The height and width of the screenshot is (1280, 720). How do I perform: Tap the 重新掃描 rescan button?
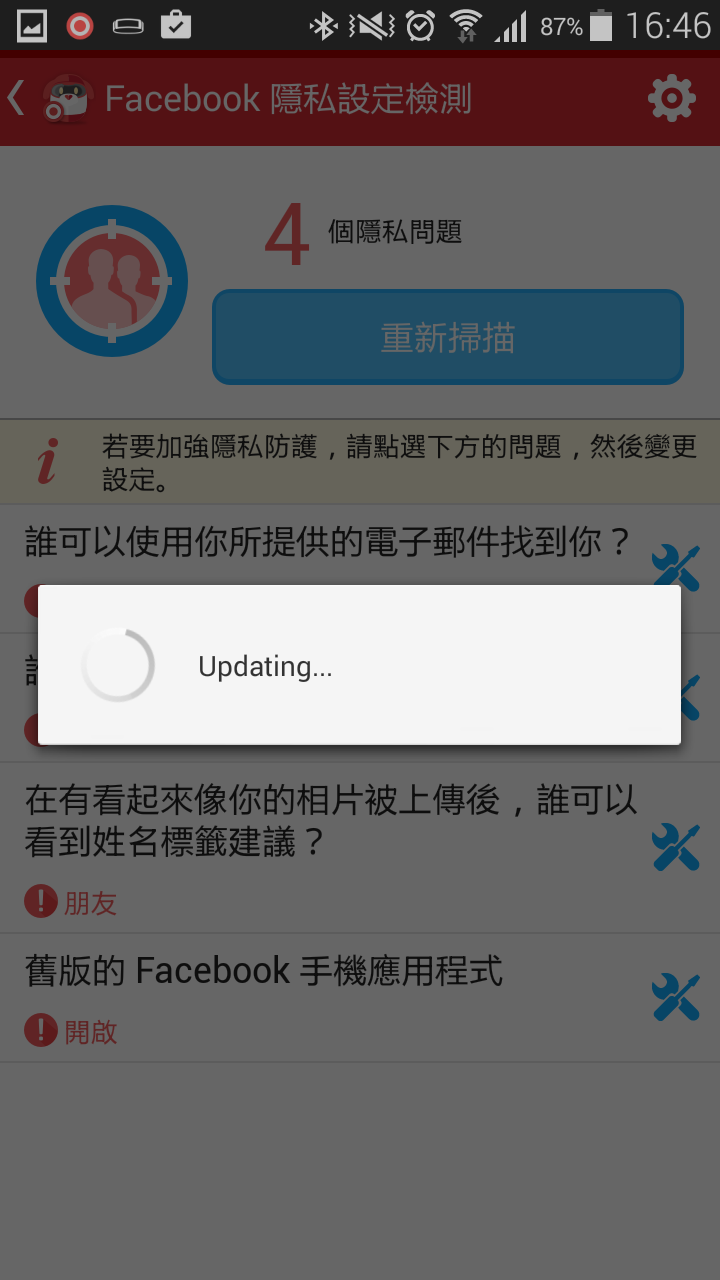coord(447,338)
